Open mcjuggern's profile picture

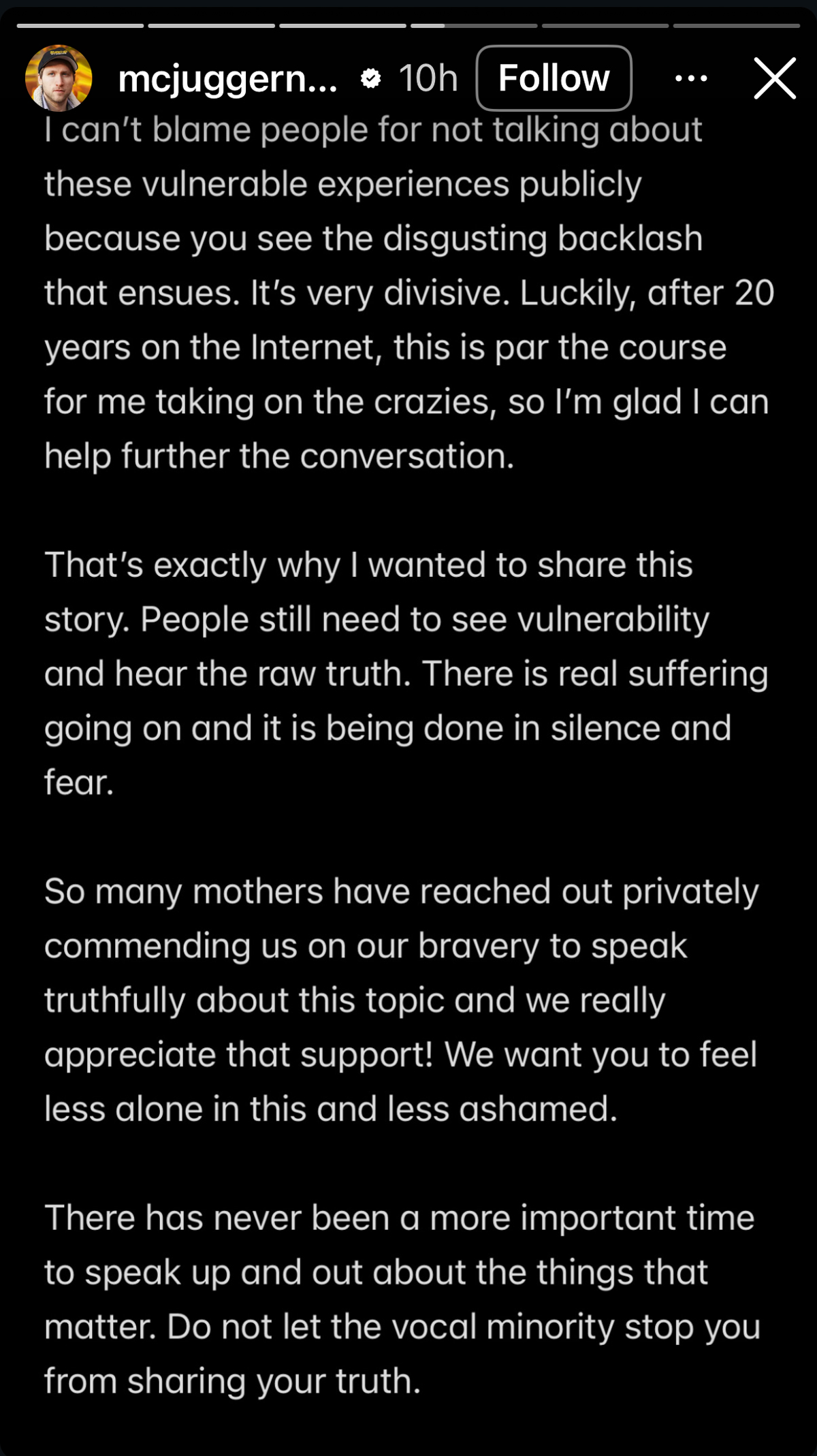coord(59,78)
